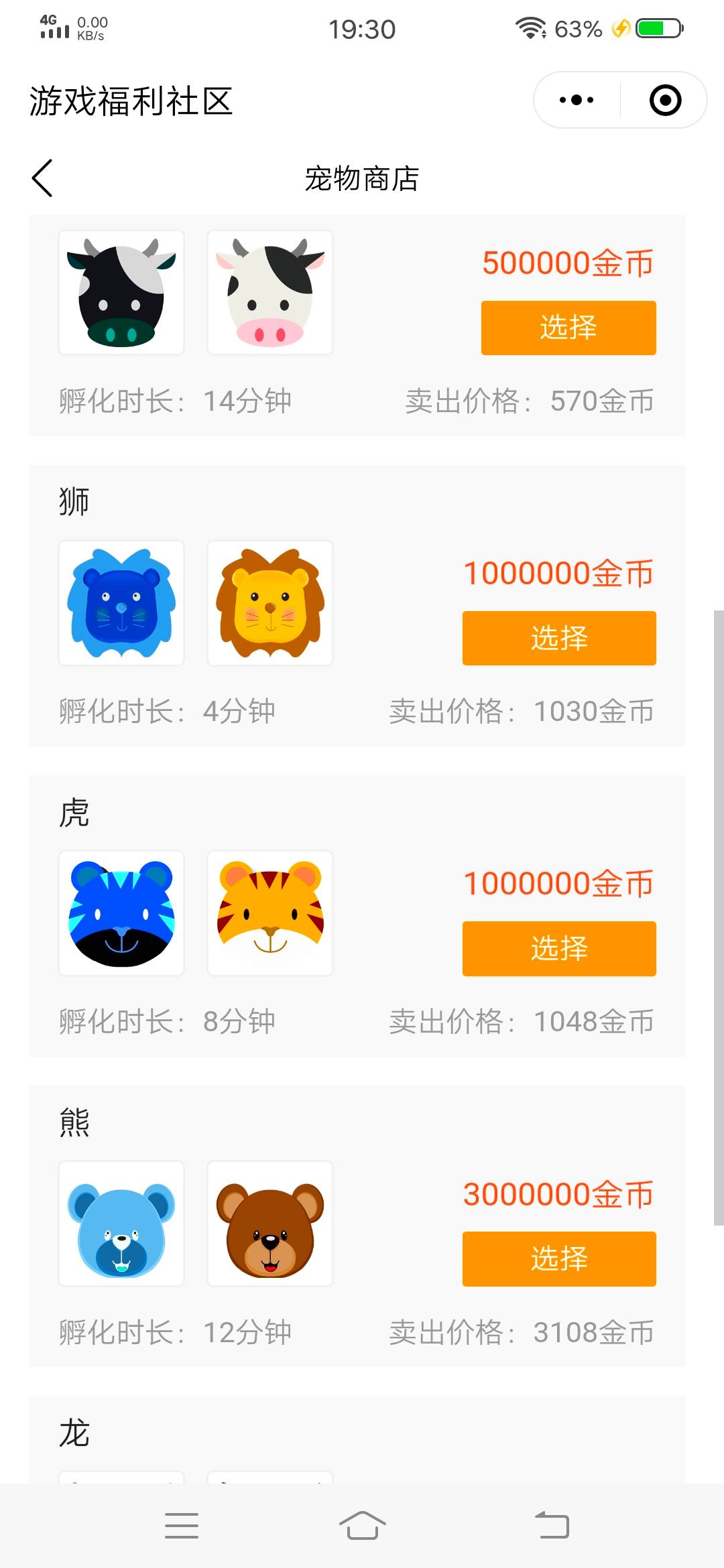Tap the system home button
The width and height of the screenshot is (724, 1568).
(362, 1526)
